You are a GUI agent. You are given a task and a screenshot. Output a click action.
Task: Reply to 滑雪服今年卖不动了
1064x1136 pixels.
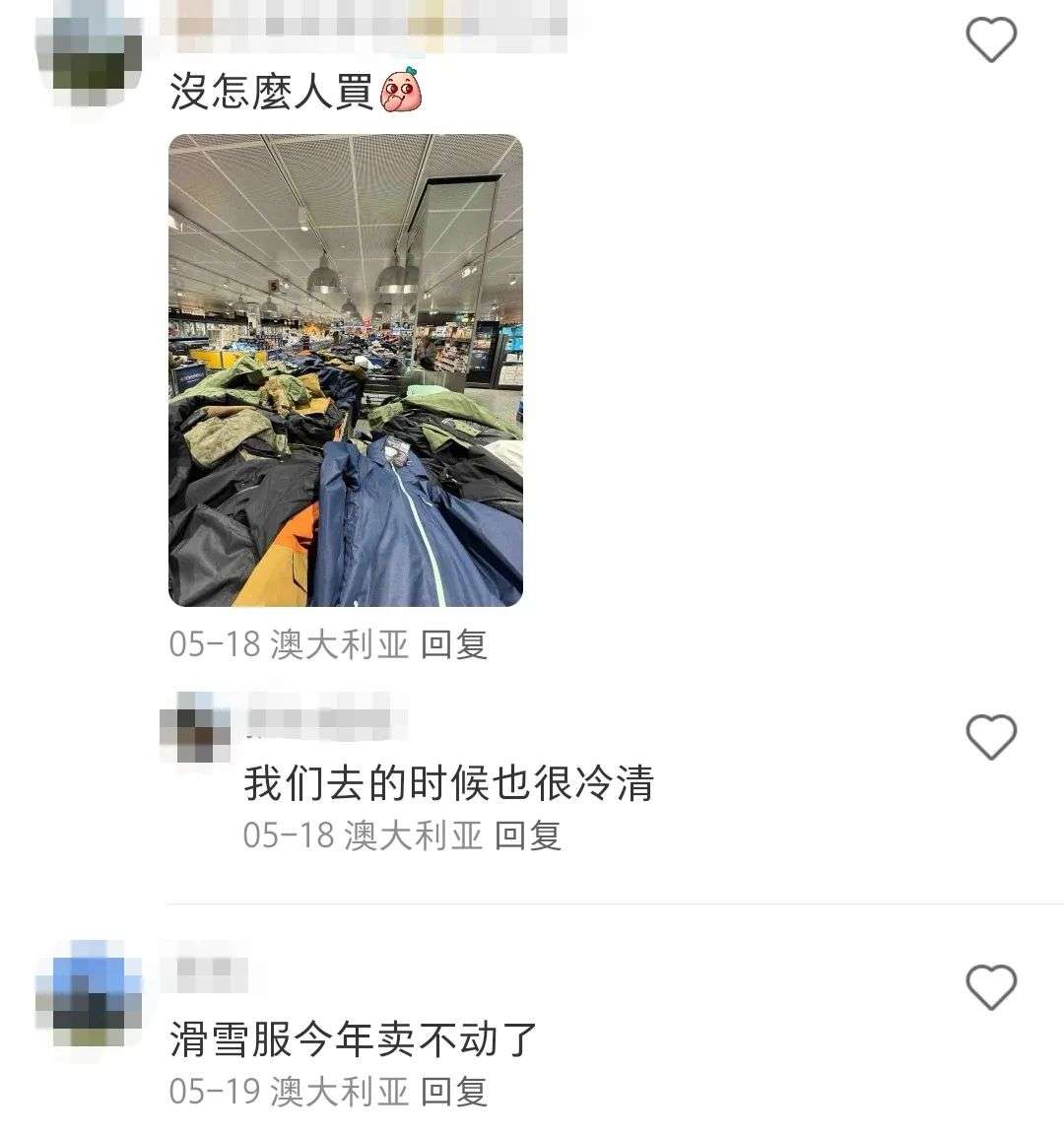pos(454,1092)
